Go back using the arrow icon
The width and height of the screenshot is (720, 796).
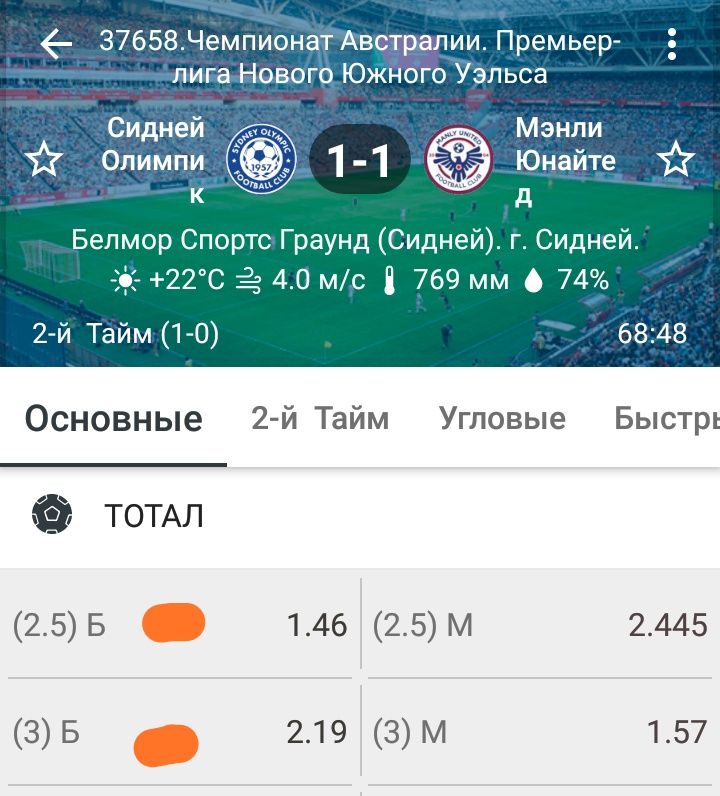[x=56, y=44]
